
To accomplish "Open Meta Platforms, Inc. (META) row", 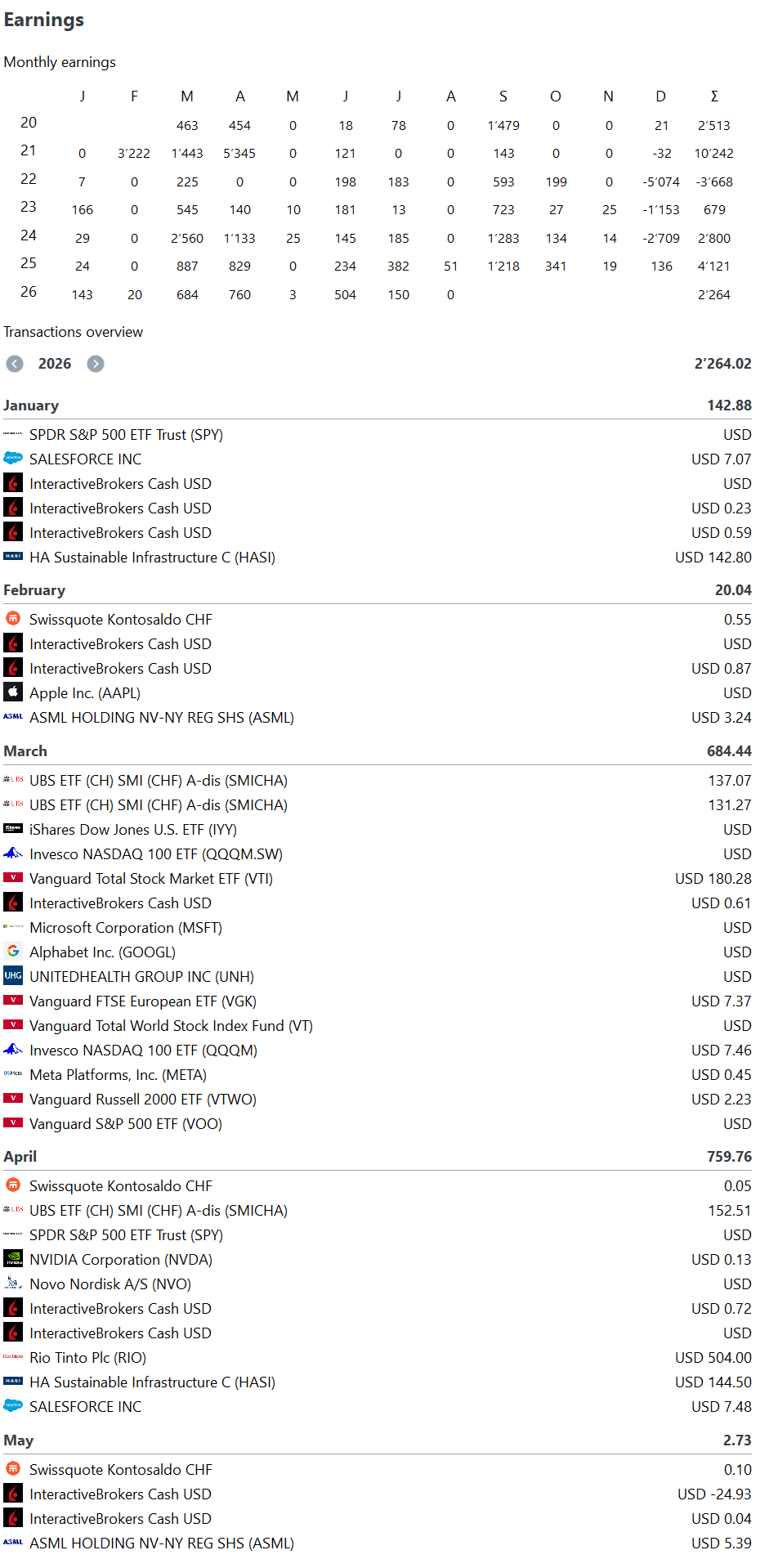I will (x=378, y=1075).
